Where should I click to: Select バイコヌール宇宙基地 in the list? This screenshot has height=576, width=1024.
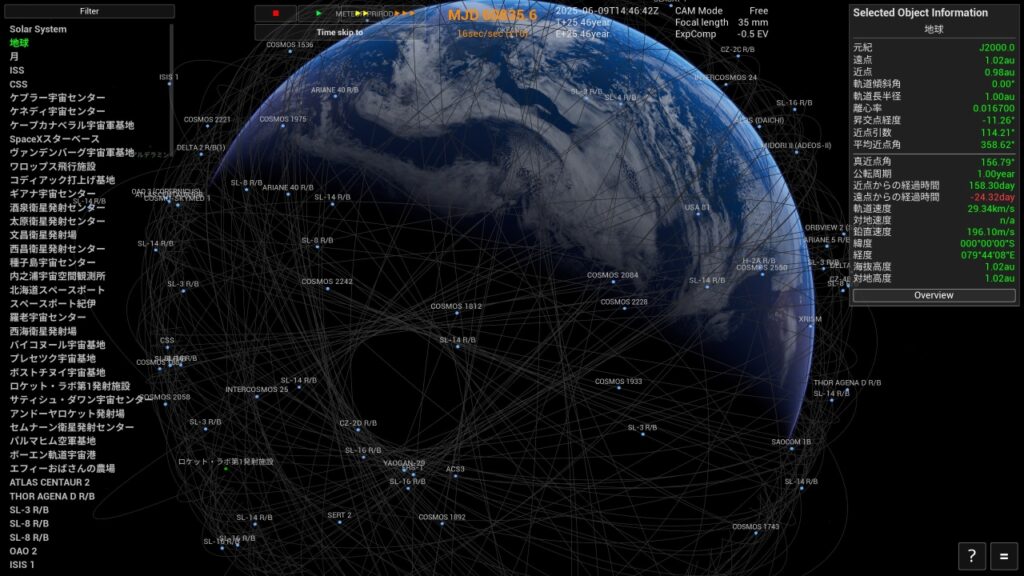pos(57,344)
